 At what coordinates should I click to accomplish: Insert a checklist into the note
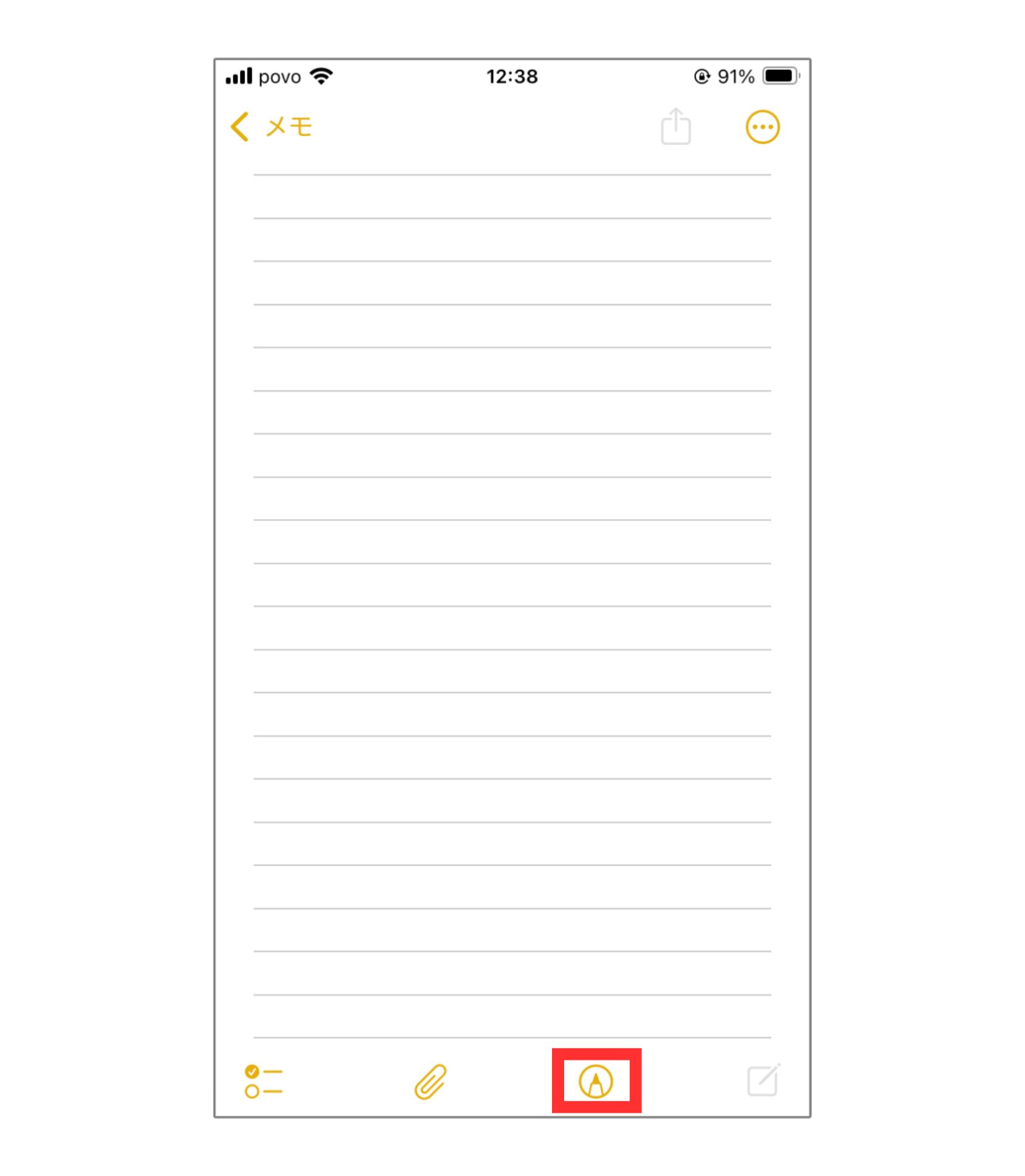click(x=263, y=1081)
